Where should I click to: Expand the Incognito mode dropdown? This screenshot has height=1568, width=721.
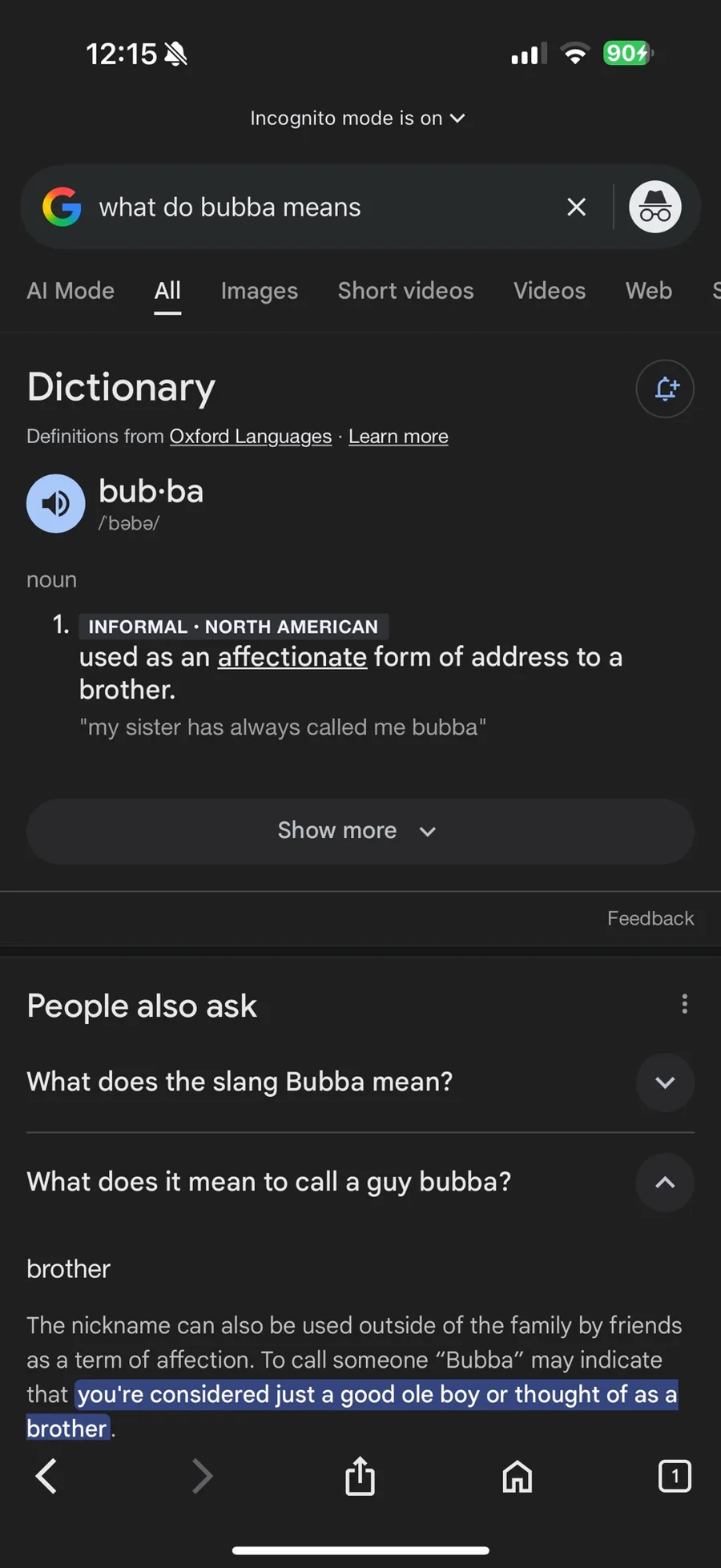[x=357, y=119]
